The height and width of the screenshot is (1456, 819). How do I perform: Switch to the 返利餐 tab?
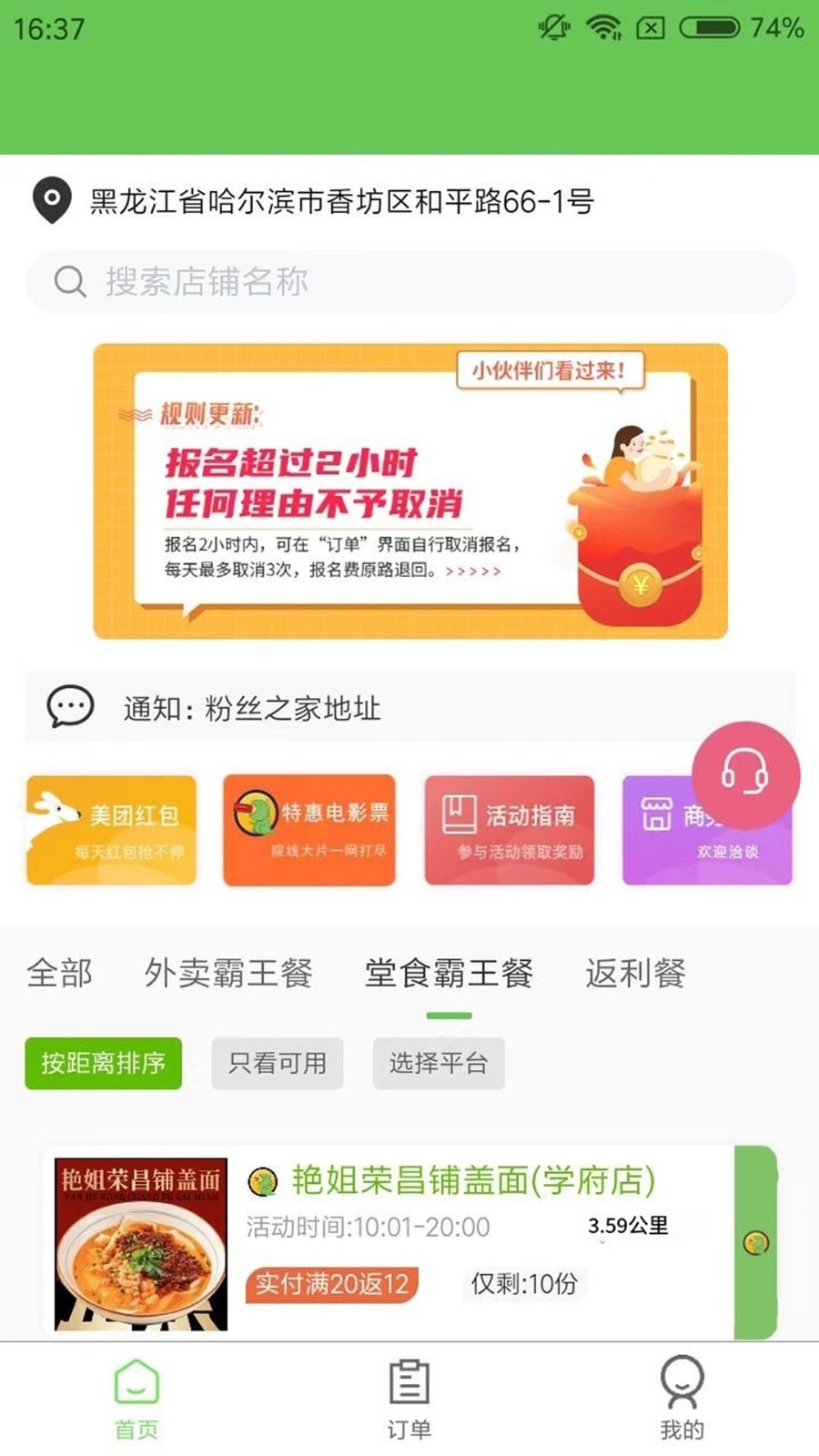click(x=635, y=973)
